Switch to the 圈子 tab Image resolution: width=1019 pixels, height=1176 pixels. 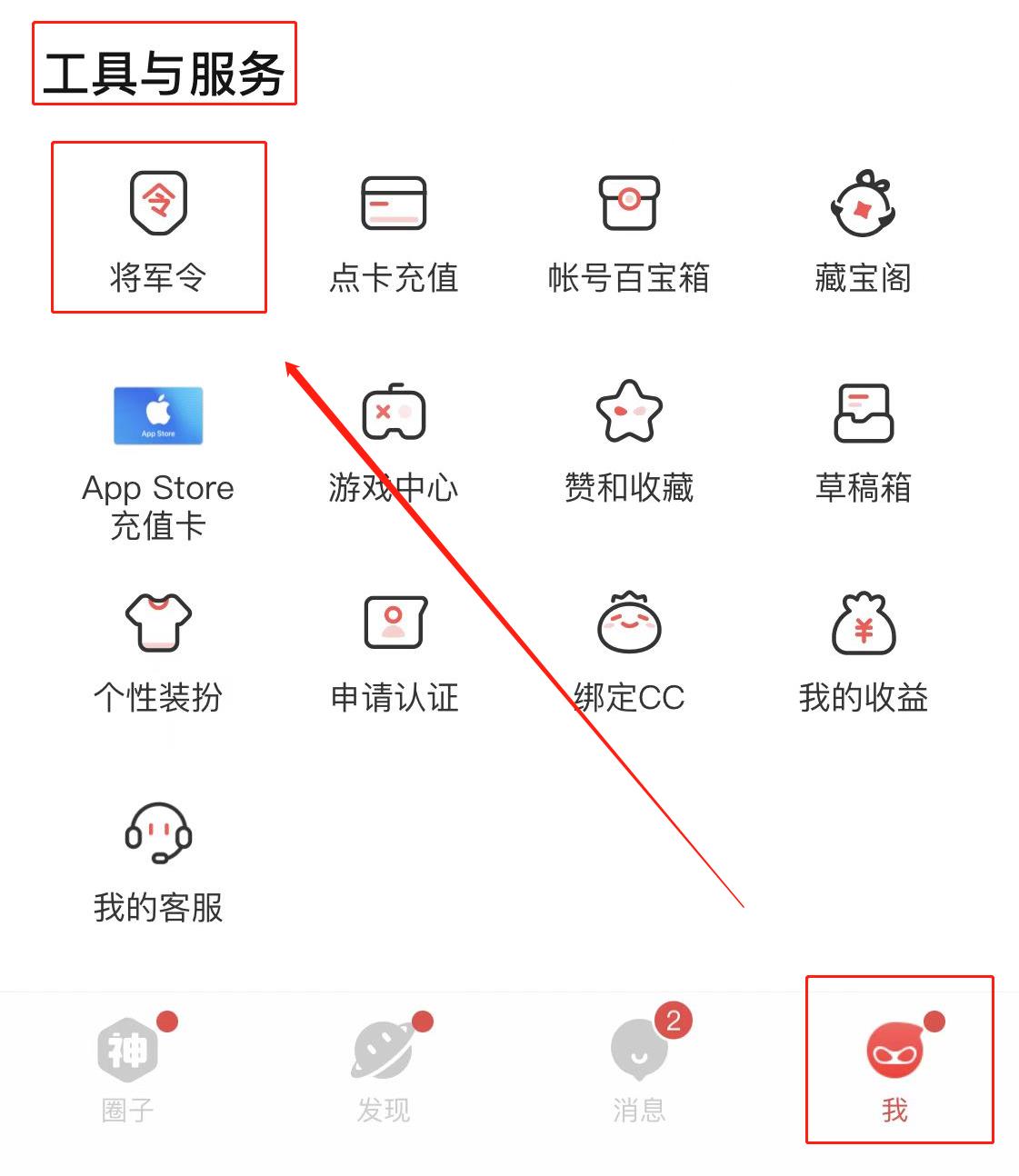coord(128,1070)
